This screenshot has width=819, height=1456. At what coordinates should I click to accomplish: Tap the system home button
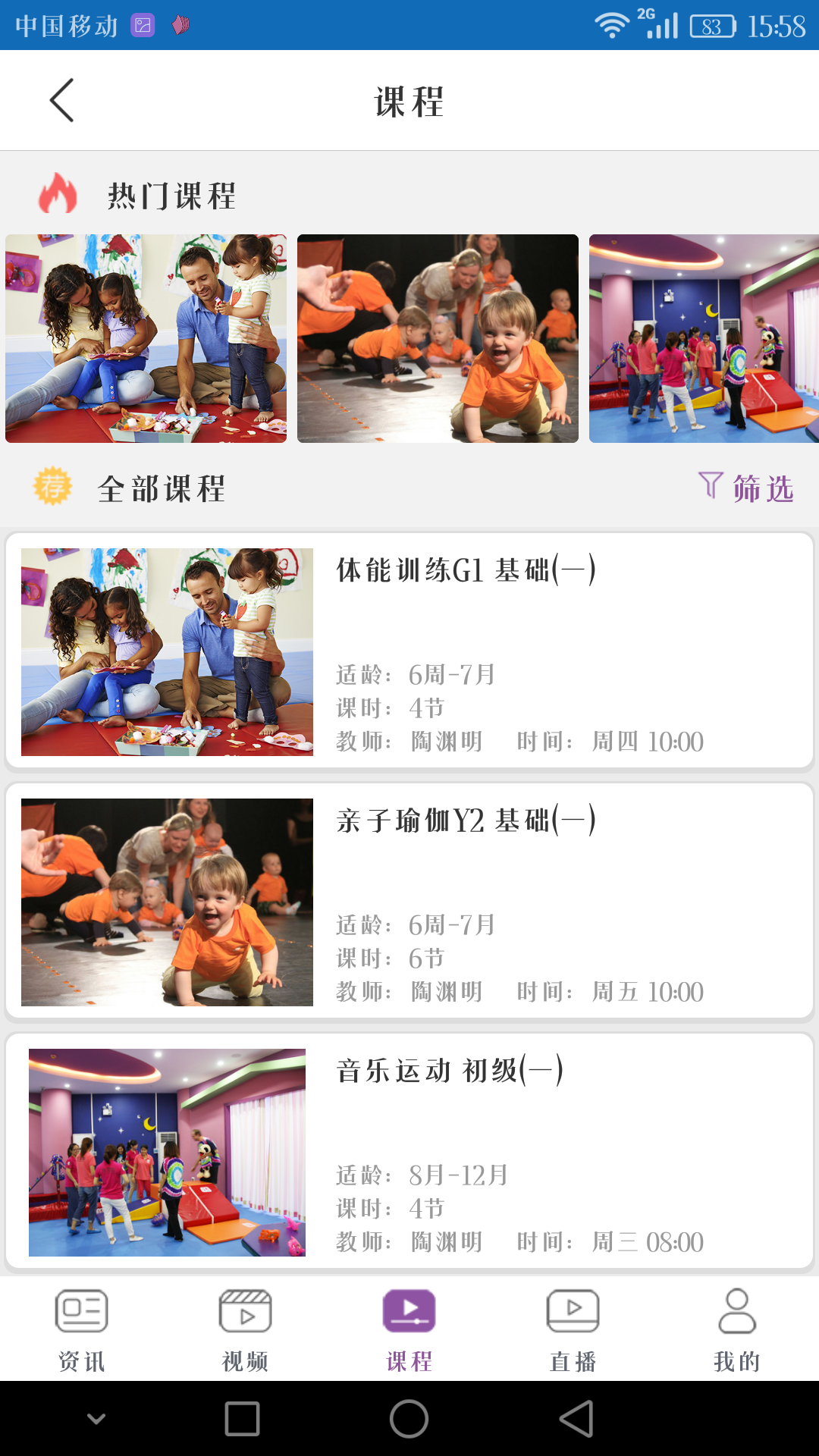click(409, 1418)
